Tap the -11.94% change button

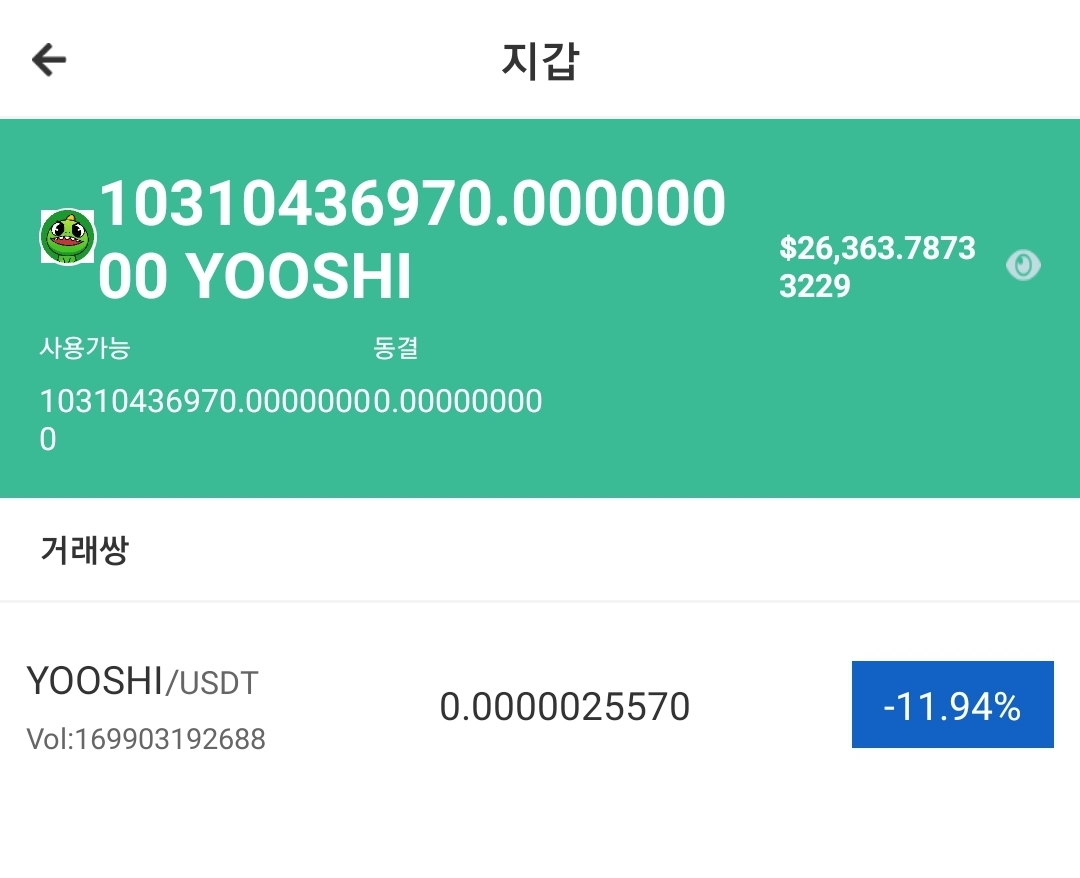click(x=953, y=704)
